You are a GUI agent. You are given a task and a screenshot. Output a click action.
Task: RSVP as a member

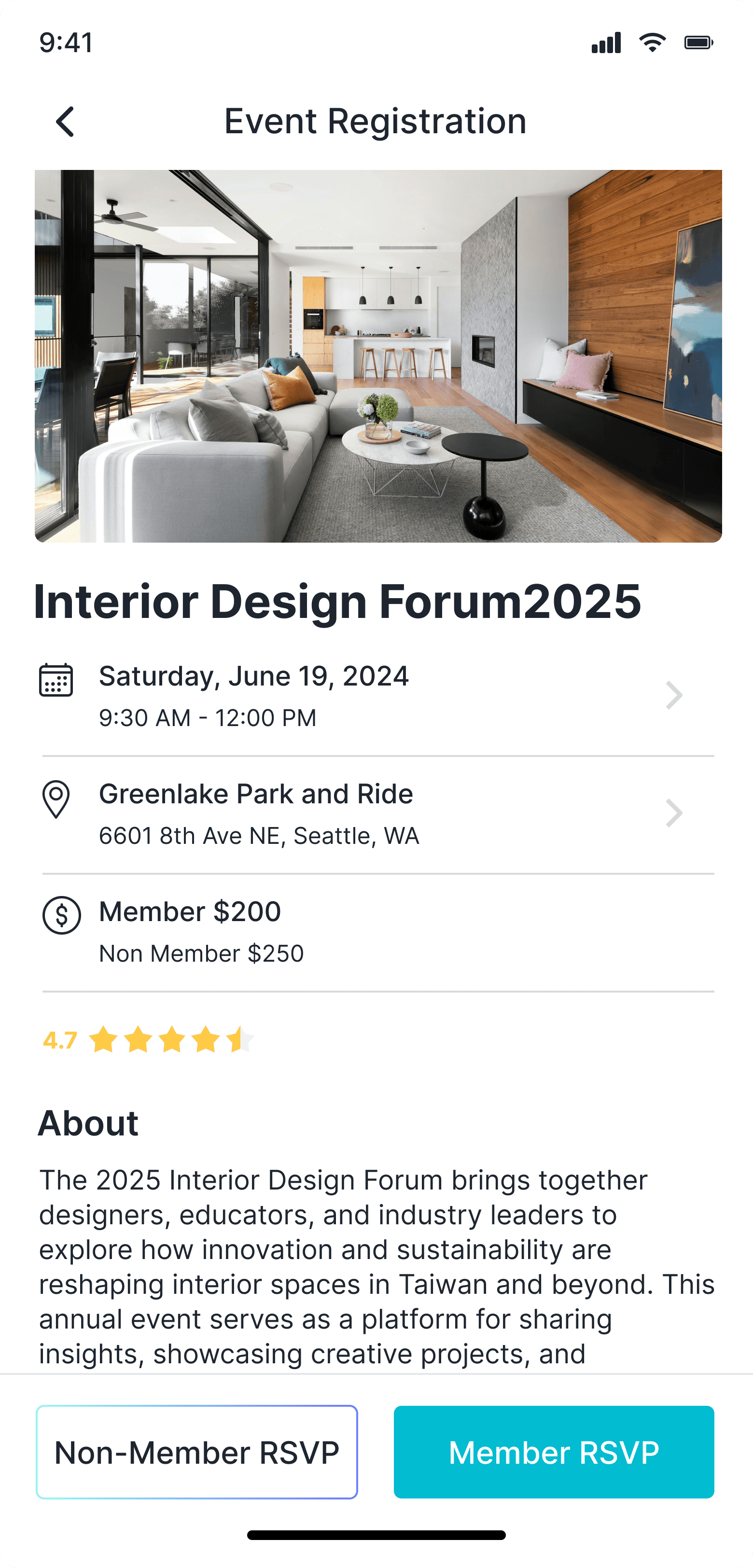tap(553, 1452)
